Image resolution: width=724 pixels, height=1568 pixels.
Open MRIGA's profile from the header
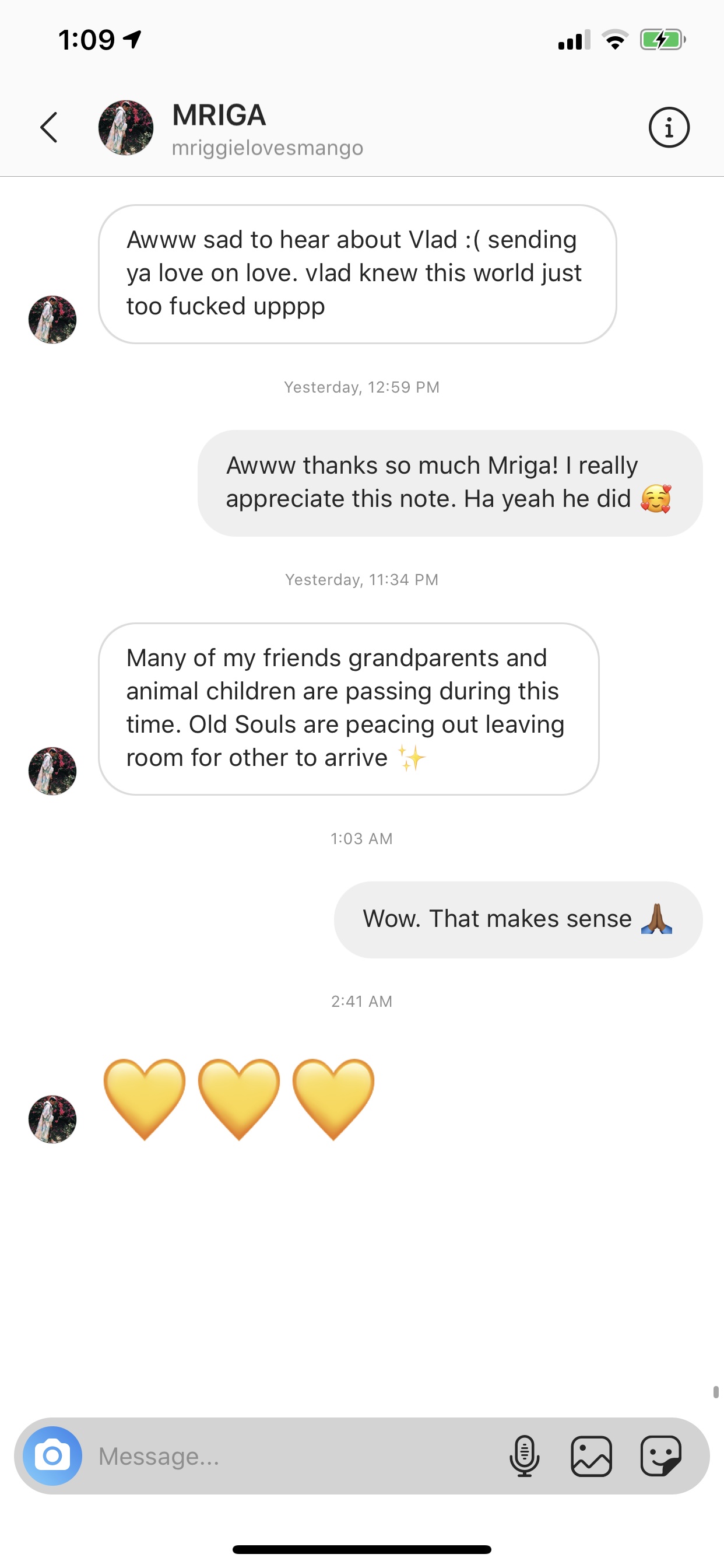click(x=219, y=128)
